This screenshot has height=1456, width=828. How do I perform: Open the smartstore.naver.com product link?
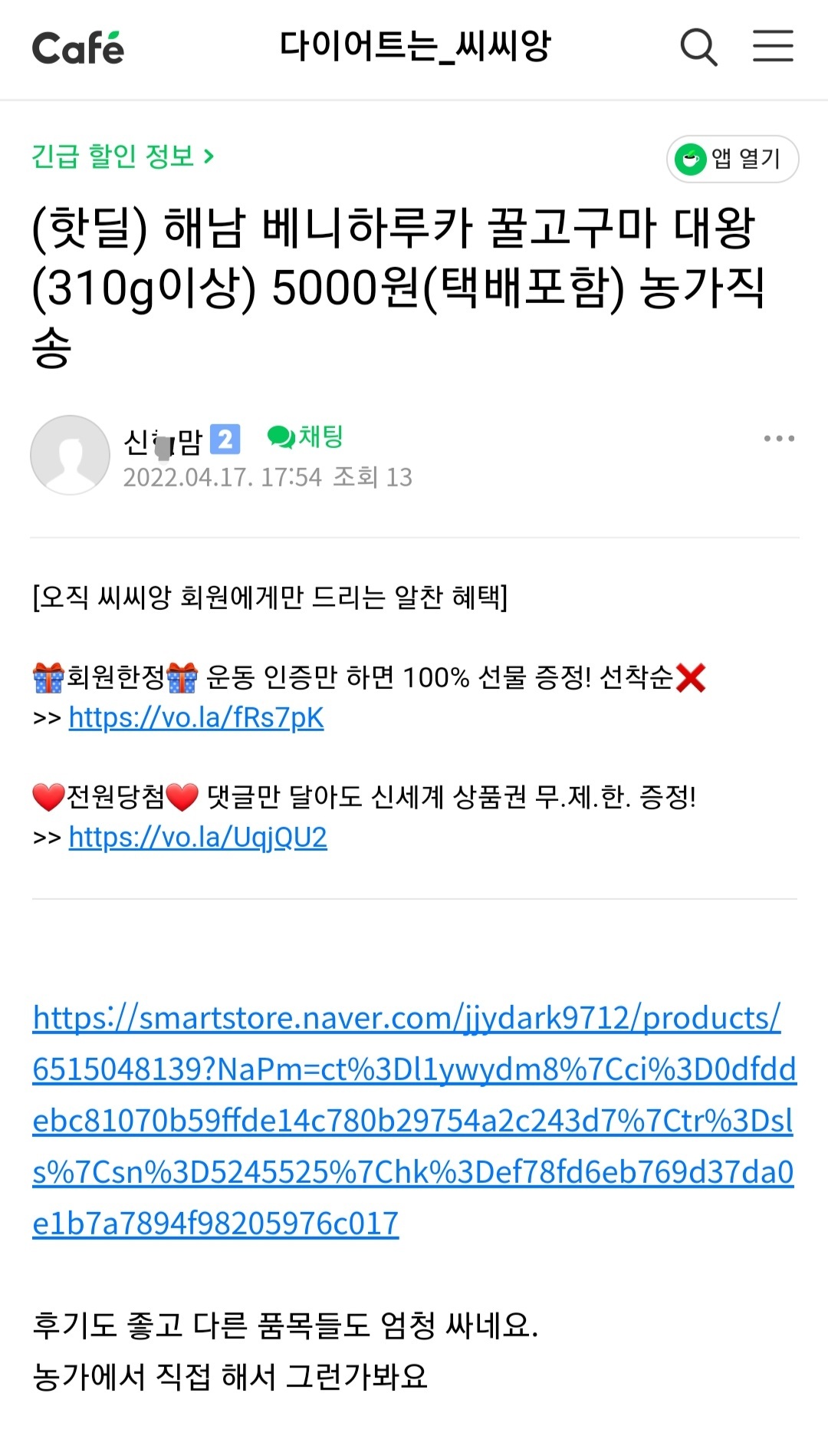[x=414, y=1121]
